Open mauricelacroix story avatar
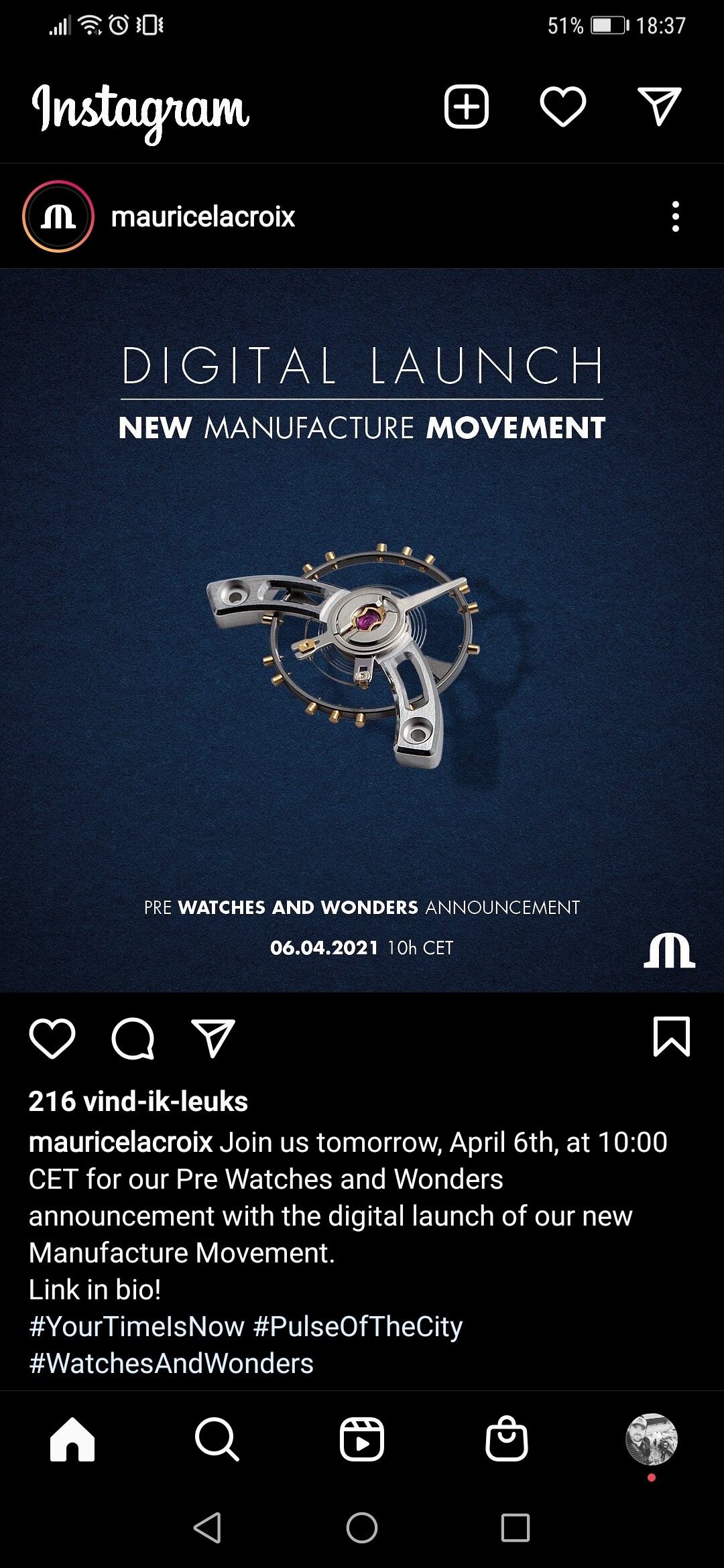 click(58, 216)
